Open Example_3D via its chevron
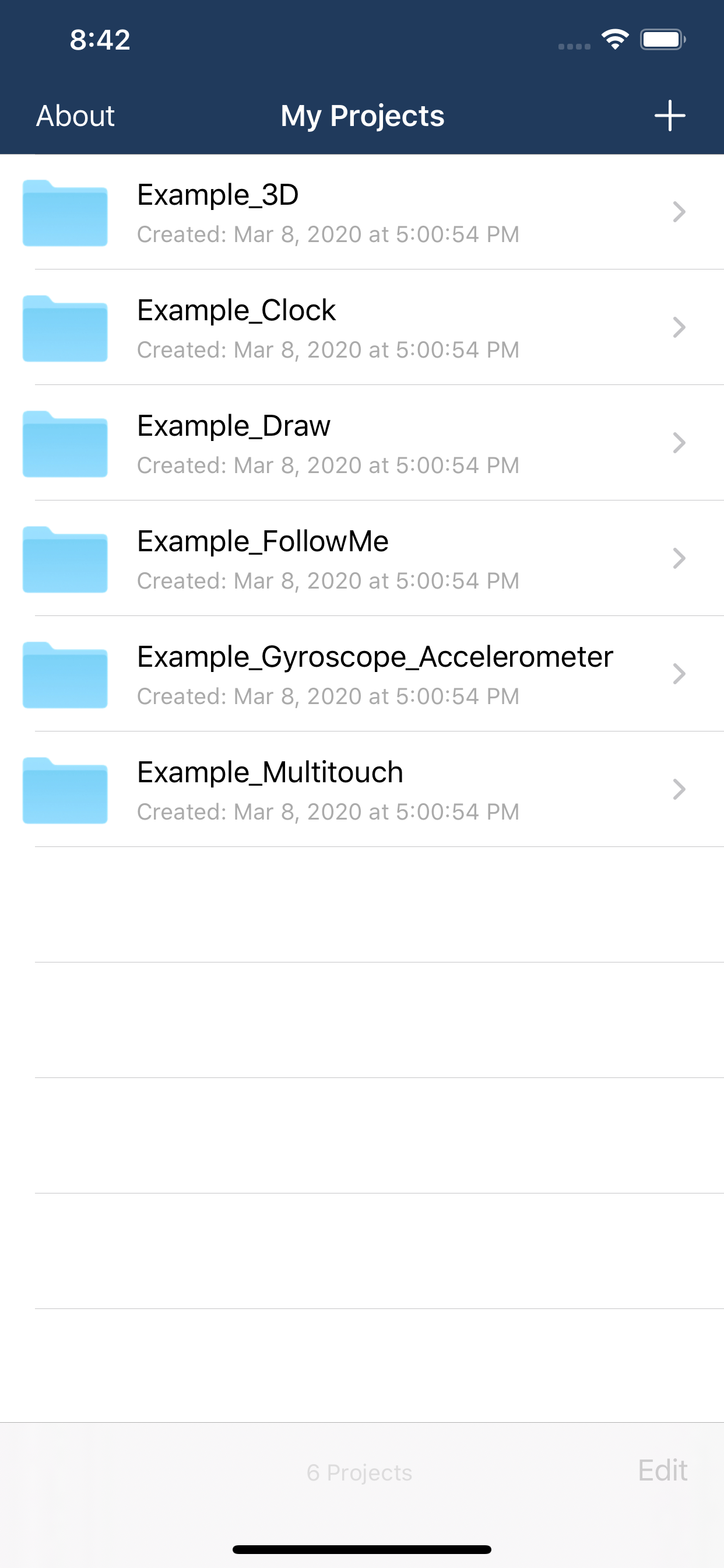 coord(680,213)
